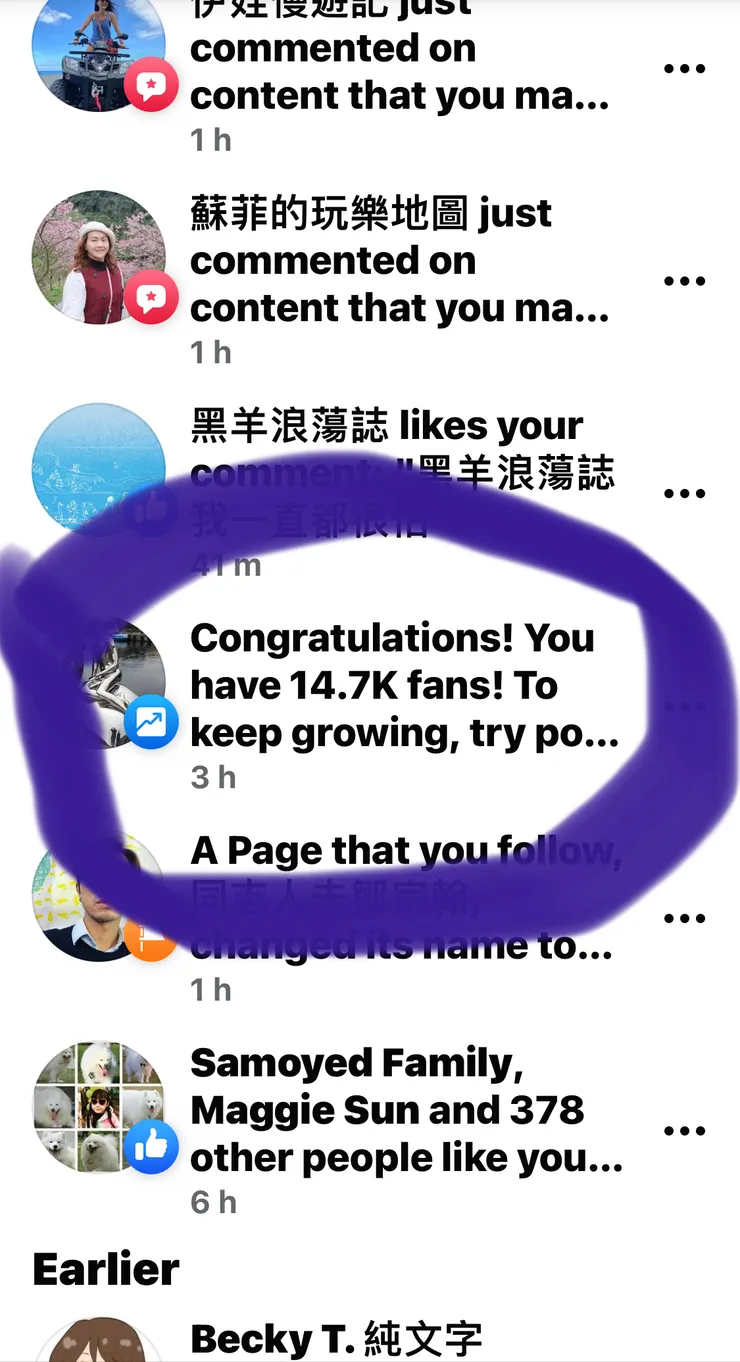Click the thumbs-up badge on 黑羊浪蕩誌 notification

[x=150, y=510]
